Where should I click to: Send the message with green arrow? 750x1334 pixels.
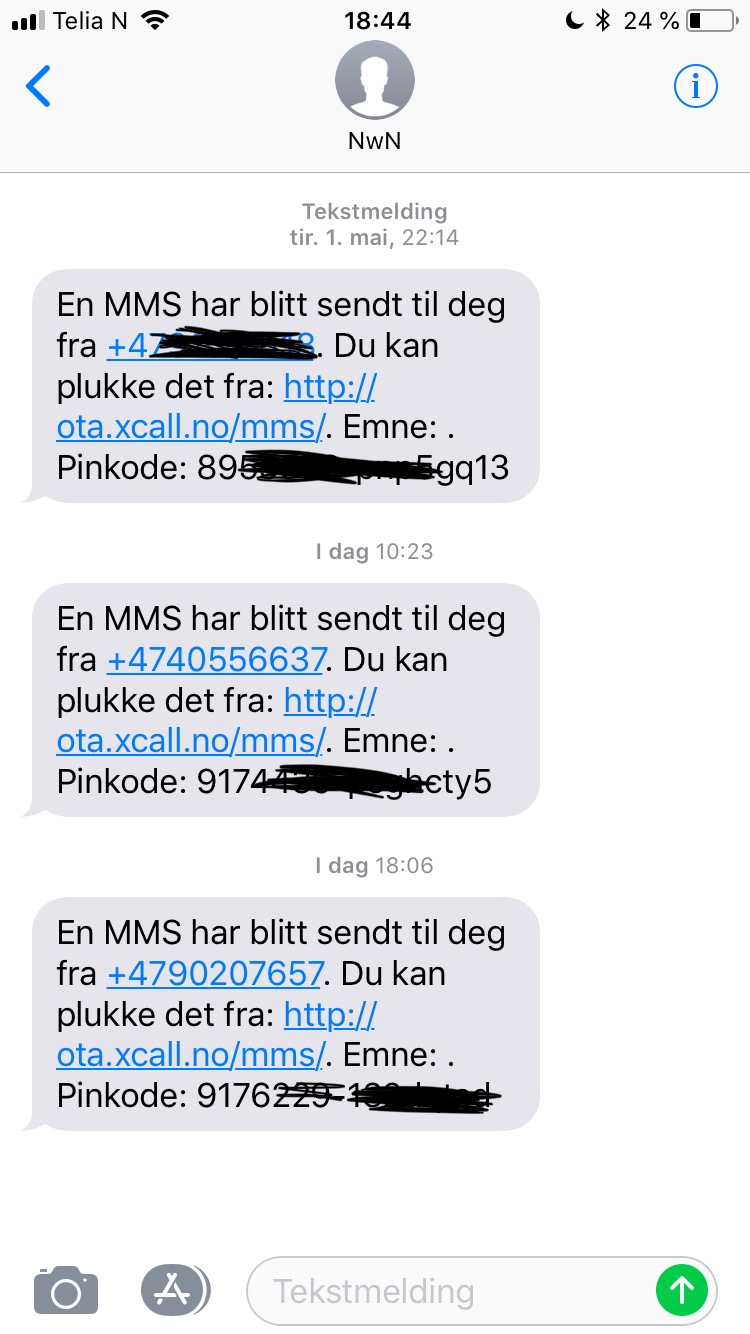tap(682, 1291)
